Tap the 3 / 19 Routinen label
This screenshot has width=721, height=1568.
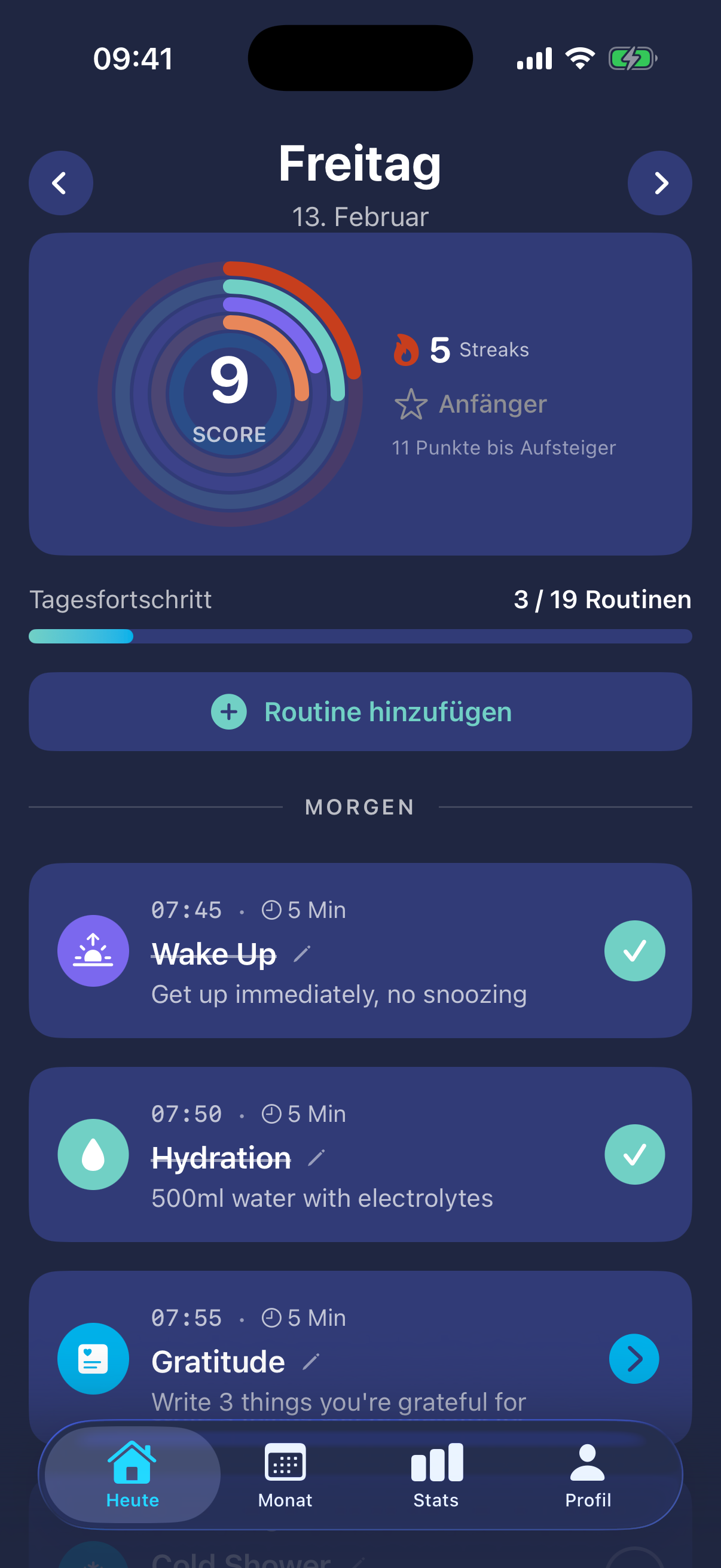[602, 600]
